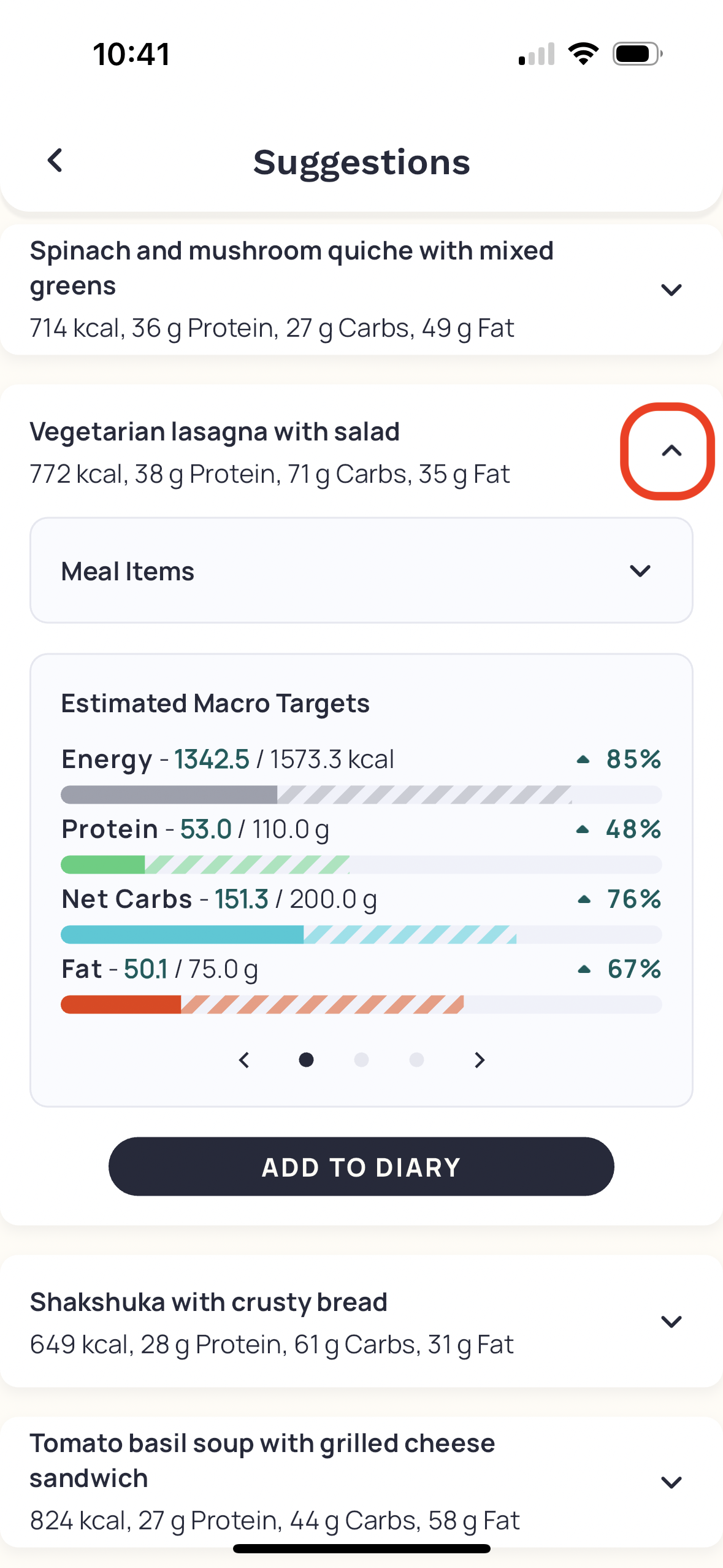Show next macro targets page
723x1568 pixels.
[x=480, y=1059]
